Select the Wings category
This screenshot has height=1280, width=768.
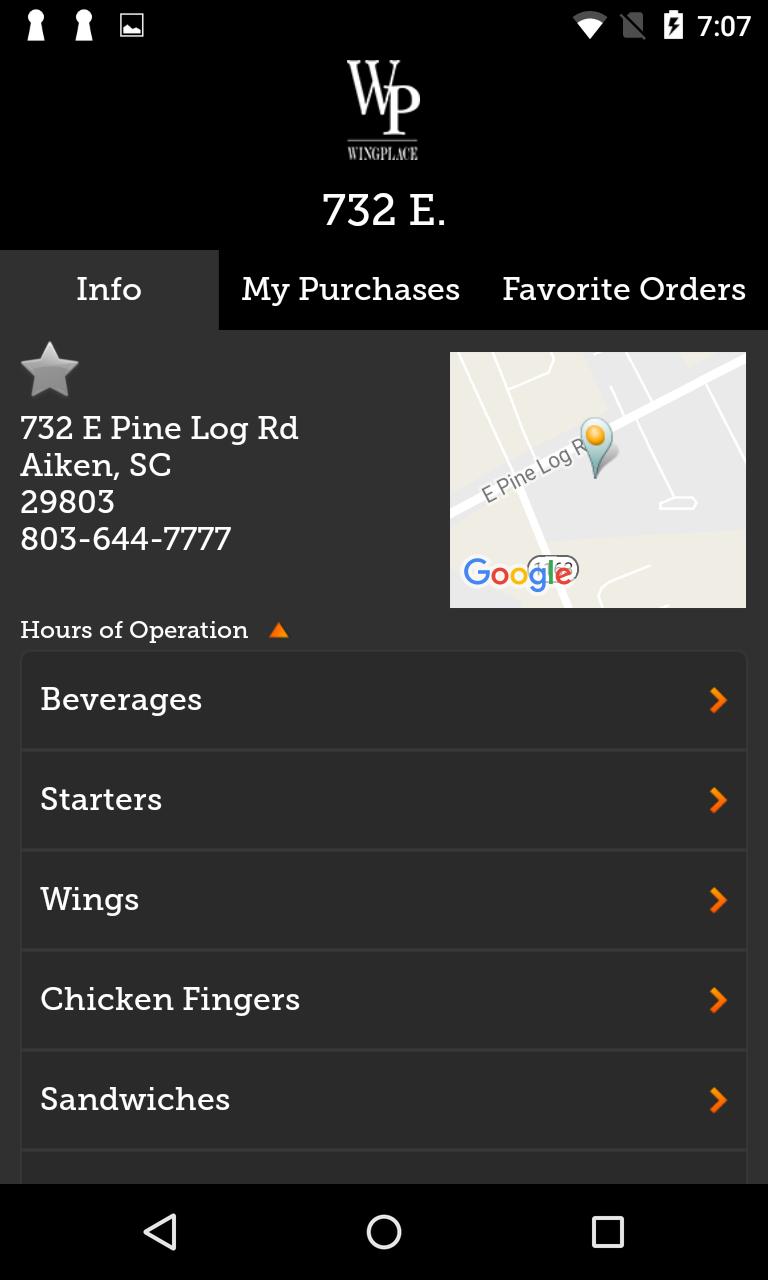point(384,900)
